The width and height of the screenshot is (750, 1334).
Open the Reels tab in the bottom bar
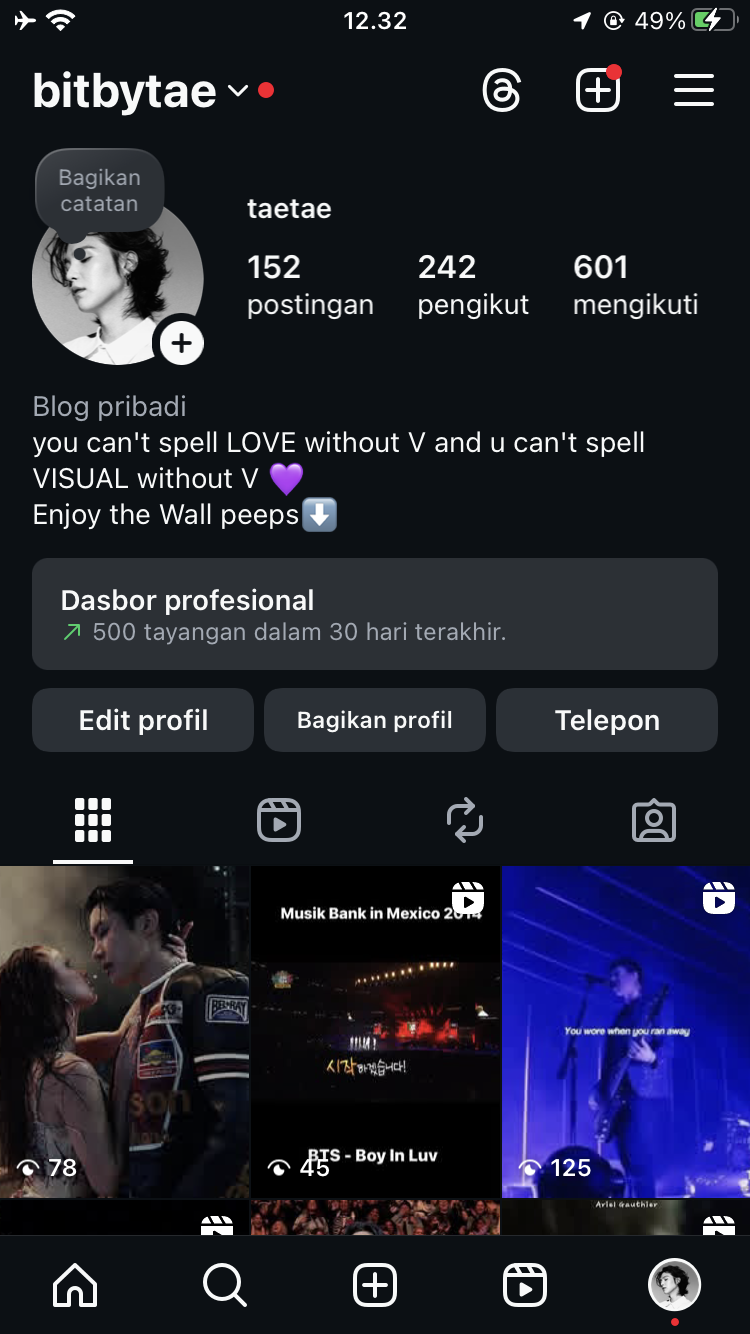(525, 1285)
